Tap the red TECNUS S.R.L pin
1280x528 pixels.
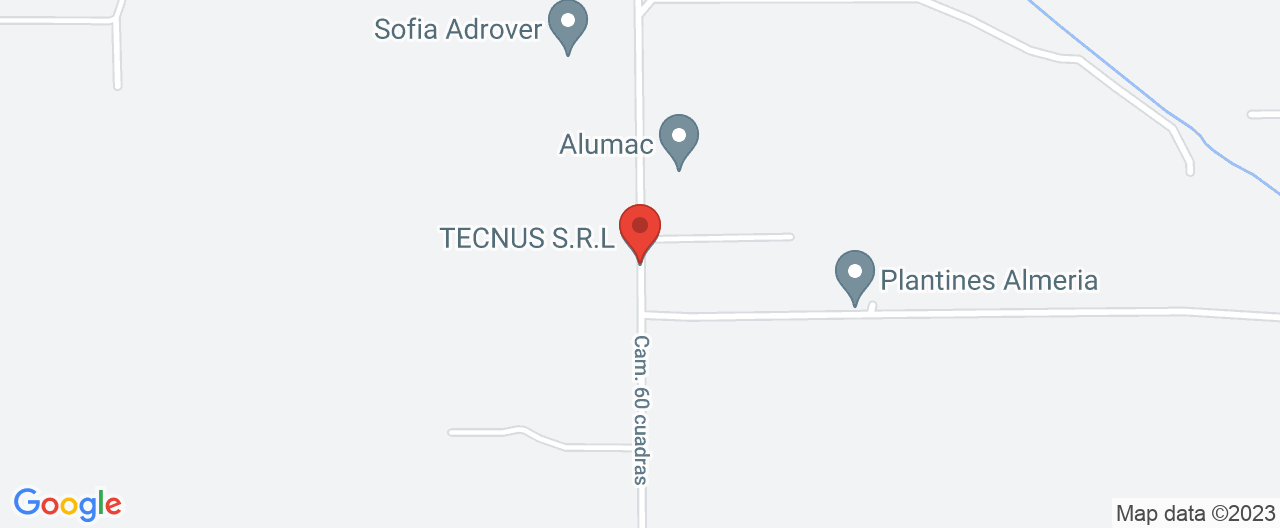[640, 230]
